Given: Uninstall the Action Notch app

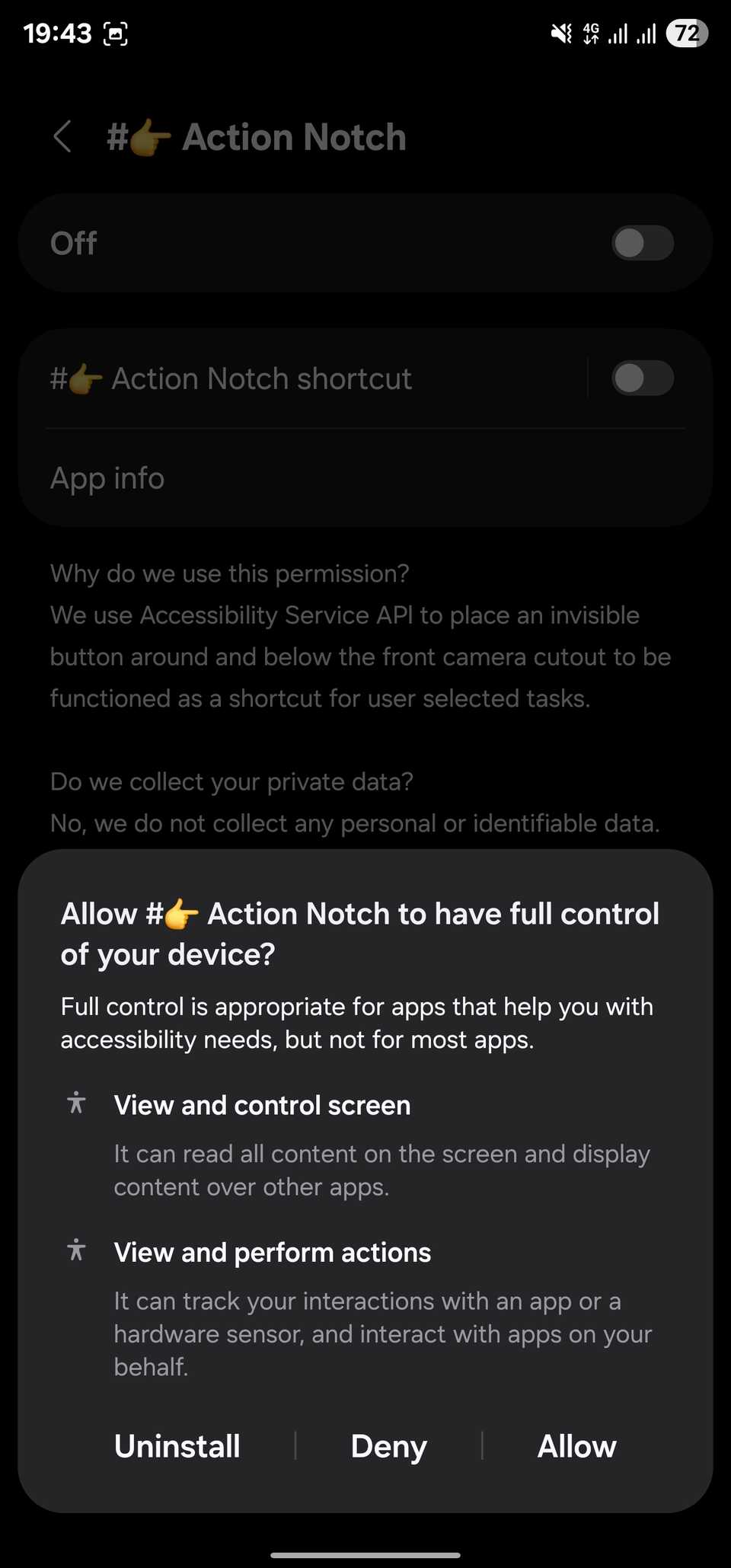Looking at the screenshot, I should click(x=177, y=1446).
